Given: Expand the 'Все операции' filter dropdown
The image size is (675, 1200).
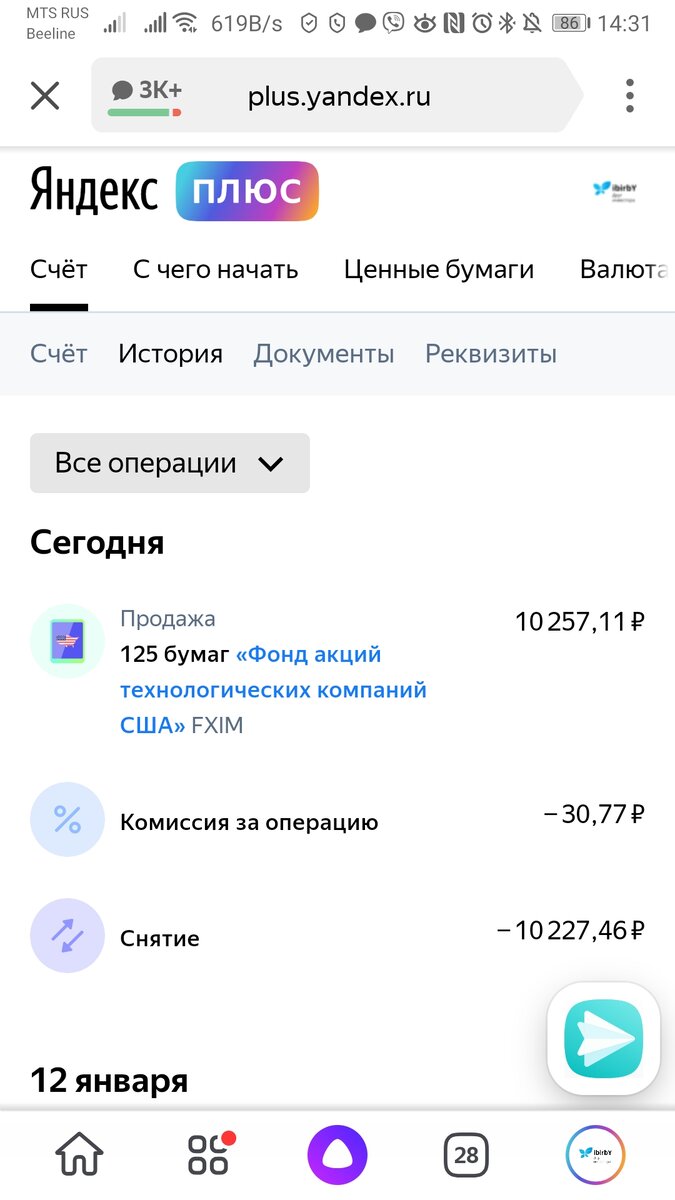Looking at the screenshot, I should 170,463.
